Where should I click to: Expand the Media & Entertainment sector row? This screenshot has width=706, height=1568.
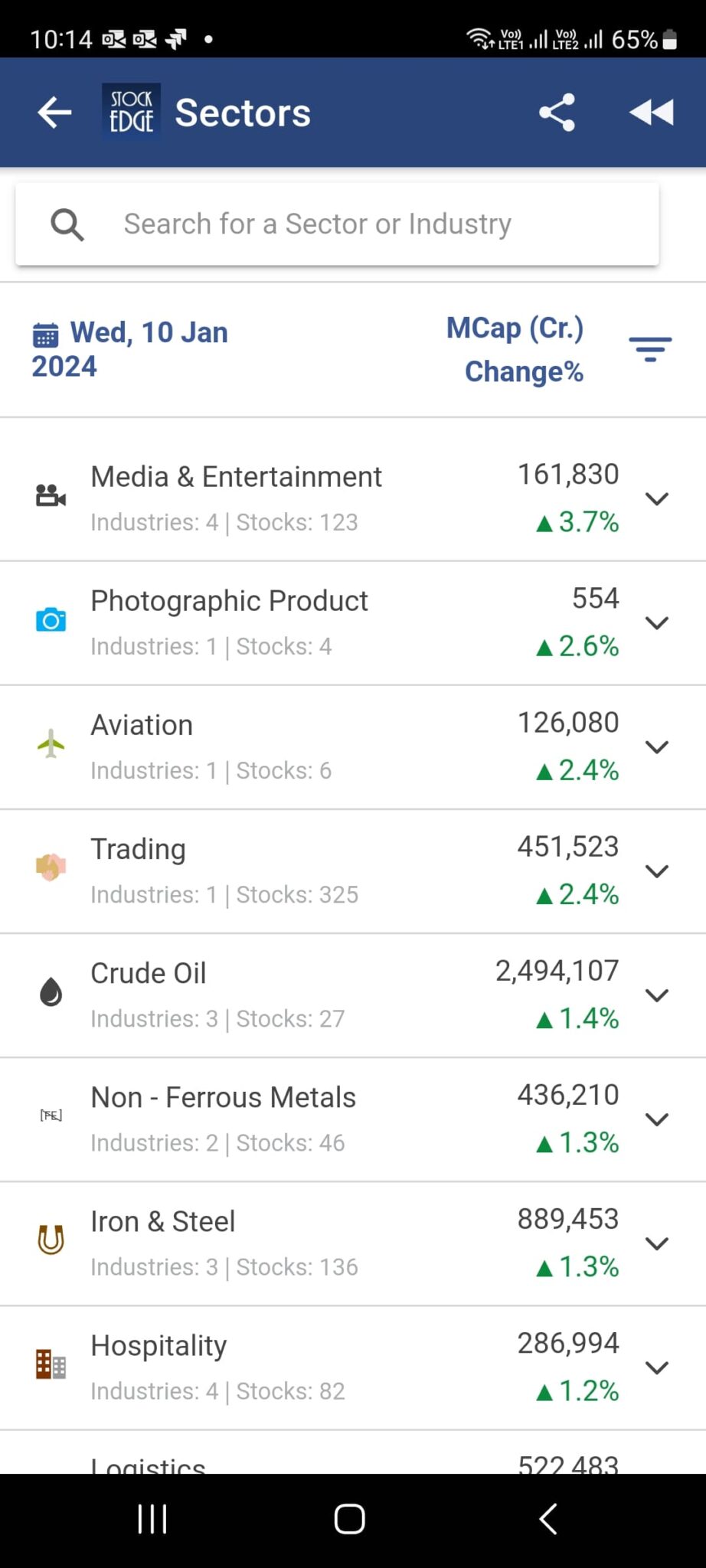pos(656,498)
